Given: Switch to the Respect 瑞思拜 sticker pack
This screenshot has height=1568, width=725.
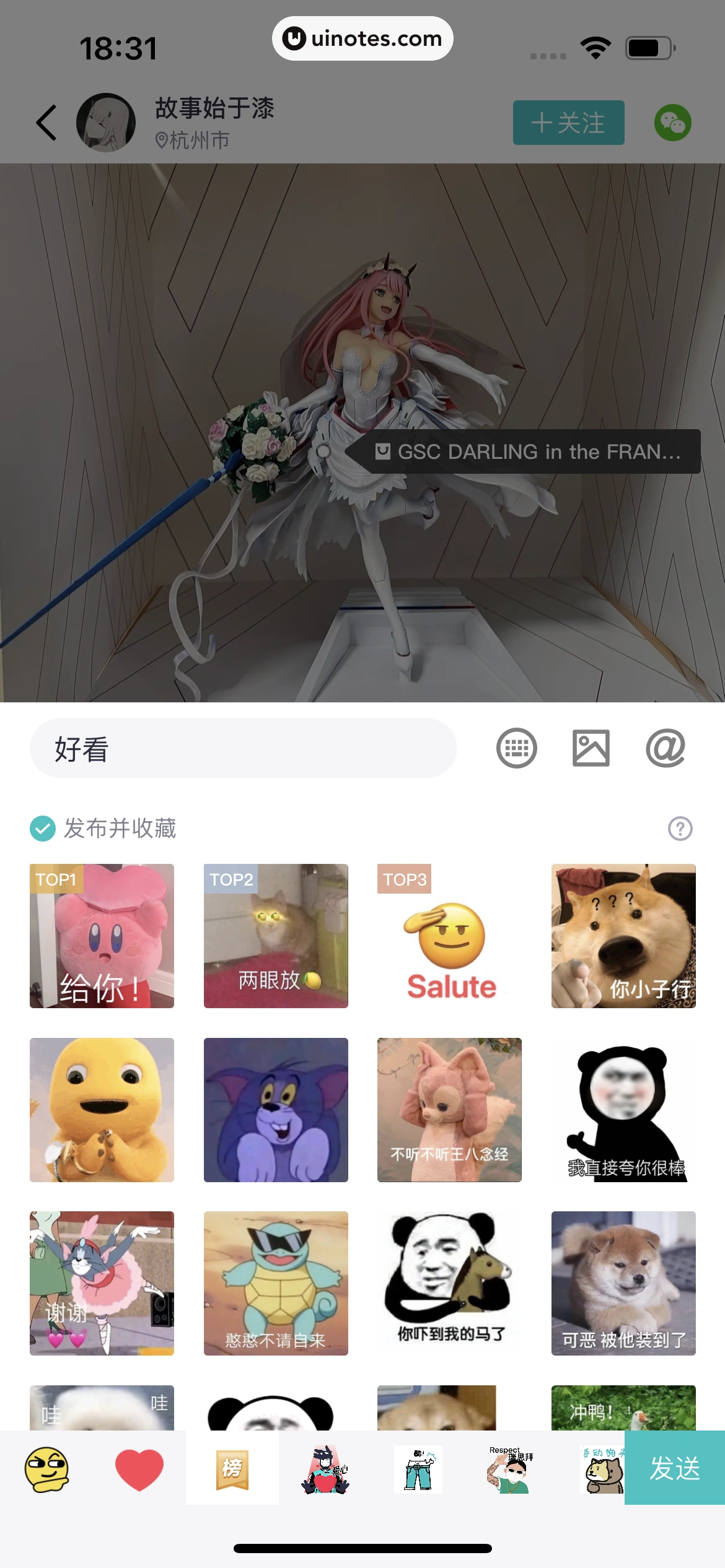Looking at the screenshot, I should (509, 1470).
